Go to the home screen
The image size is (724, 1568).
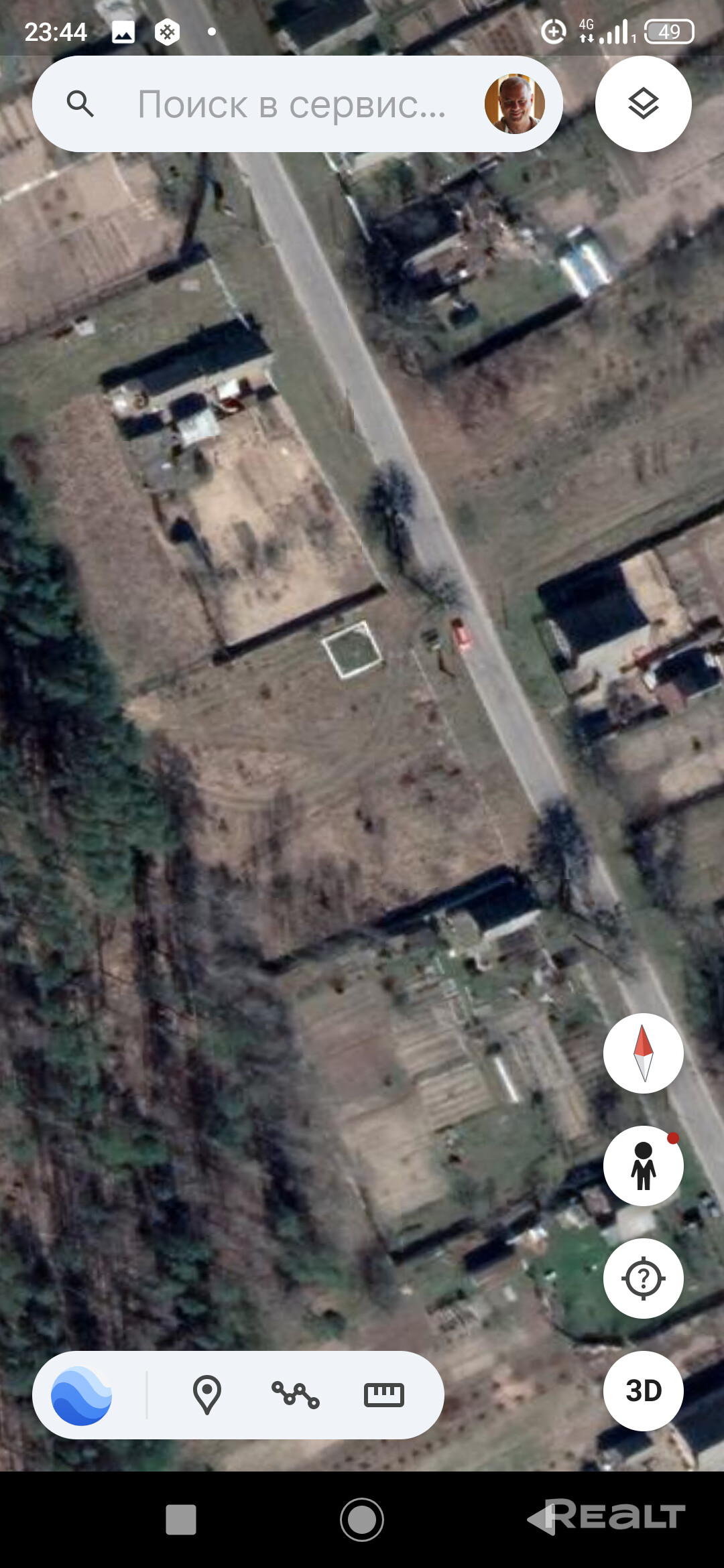tap(362, 1519)
